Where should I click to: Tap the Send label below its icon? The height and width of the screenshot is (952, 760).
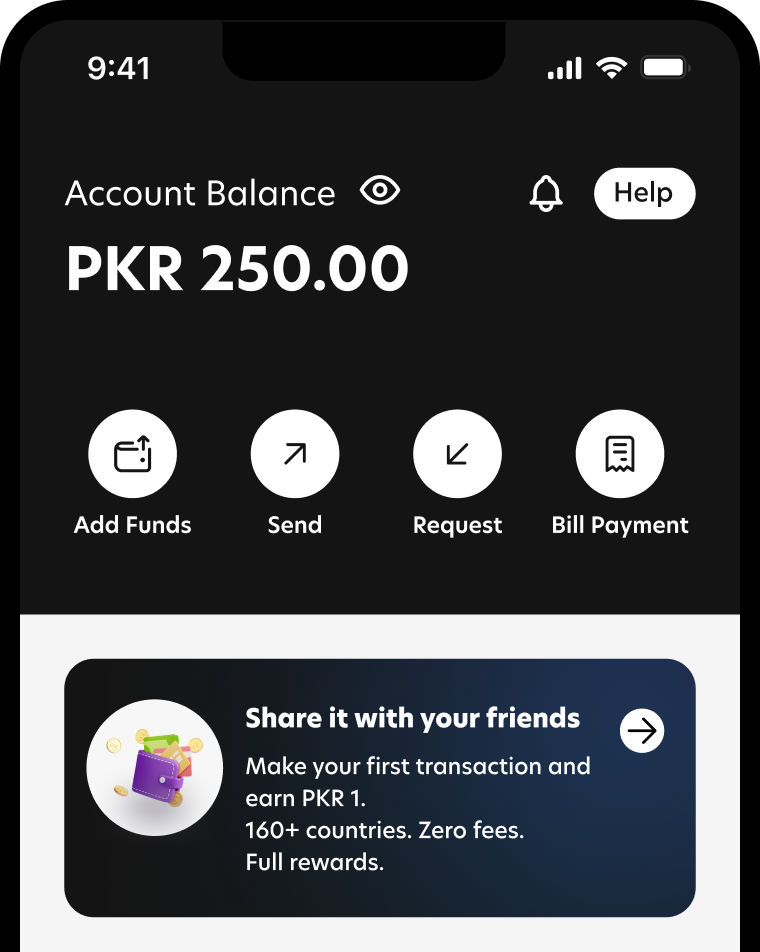(x=294, y=524)
